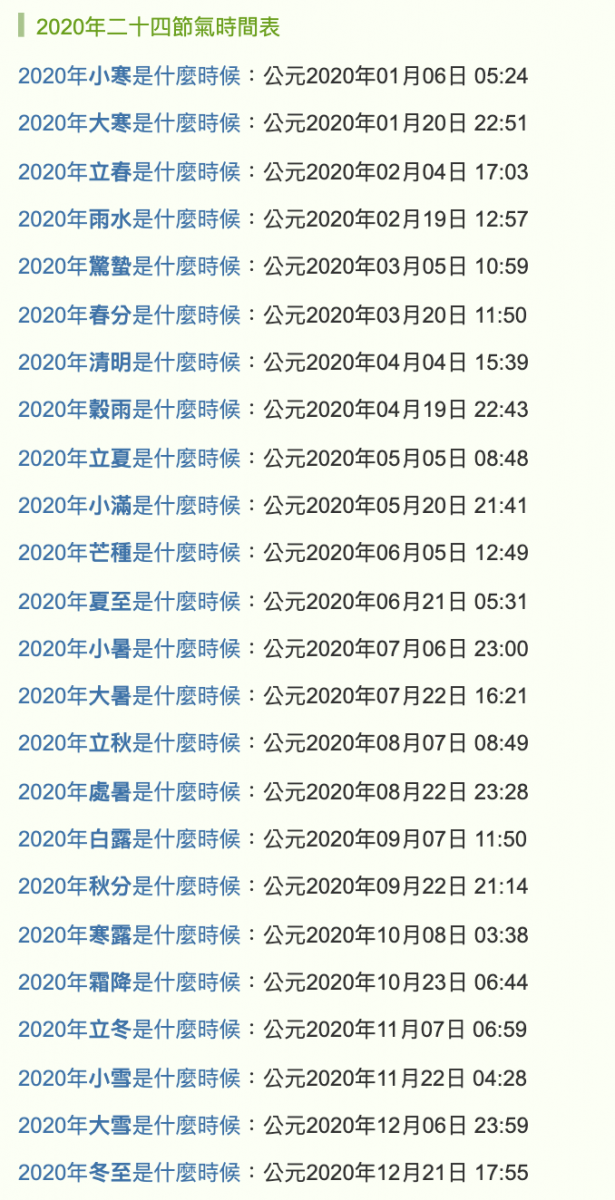Image resolution: width=615 pixels, height=1200 pixels.
Task: Open the 2020年雨水是什麼時候 link
Action: click(x=130, y=219)
